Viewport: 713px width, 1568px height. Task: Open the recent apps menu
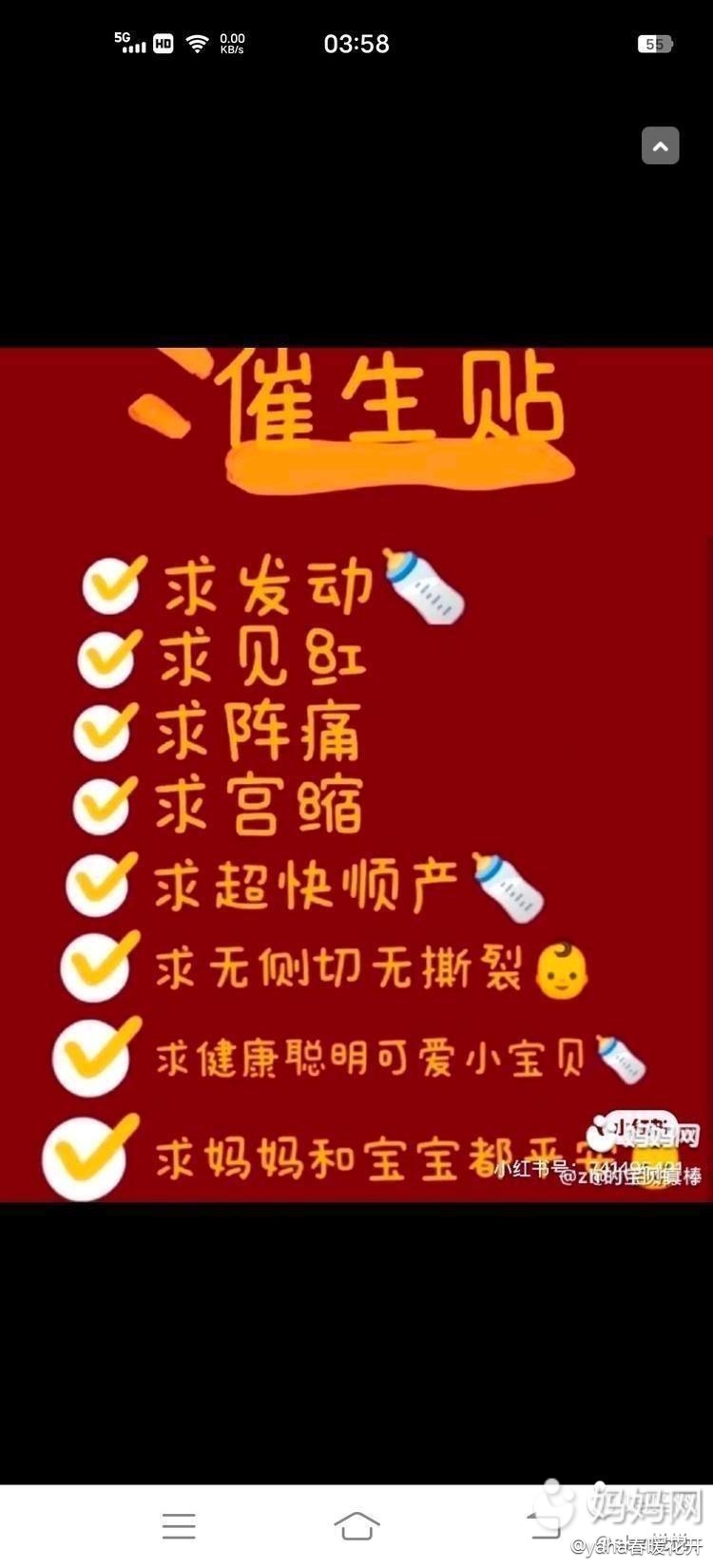tap(179, 1525)
